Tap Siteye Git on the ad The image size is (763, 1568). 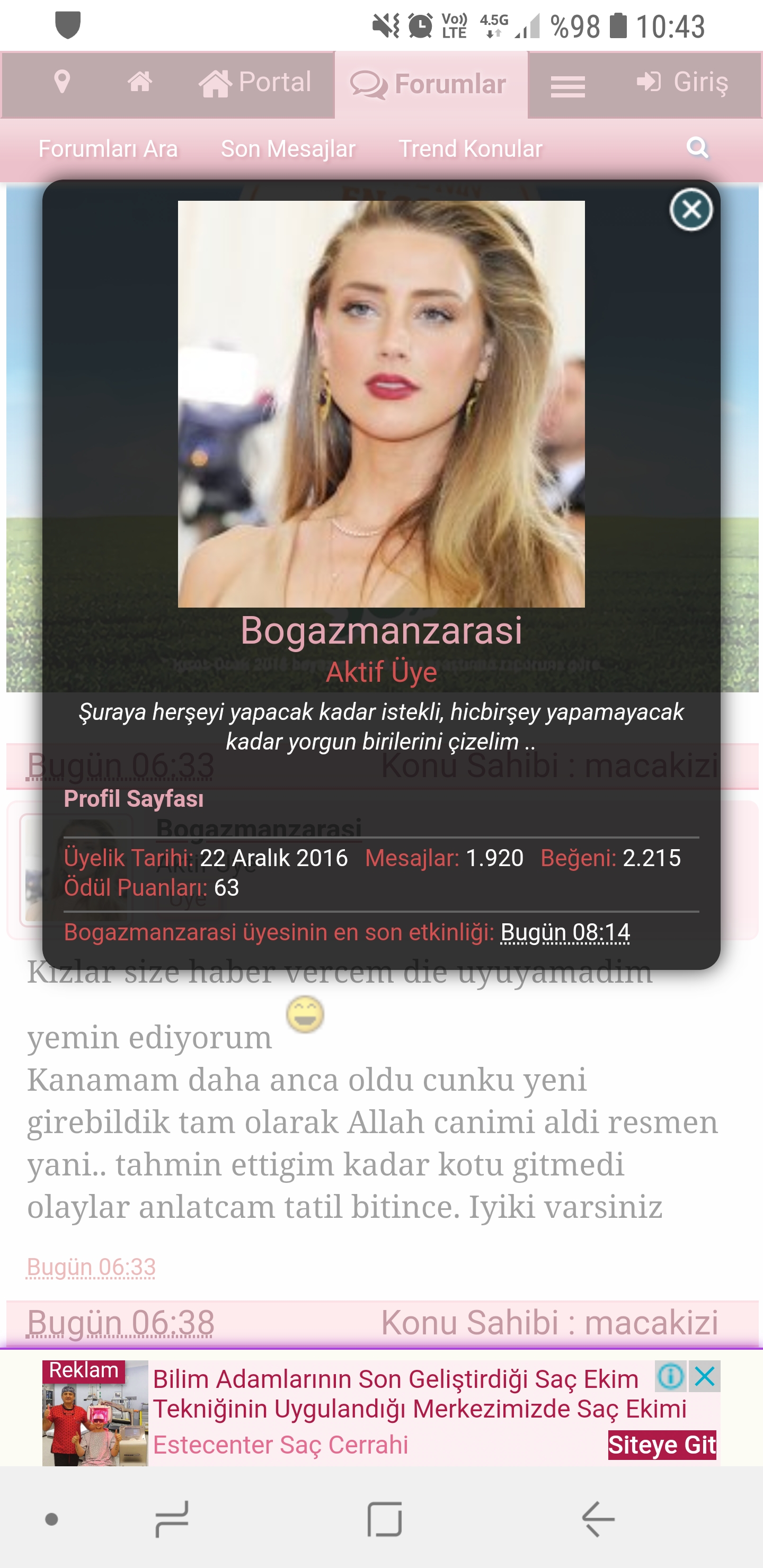coord(662,1445)
